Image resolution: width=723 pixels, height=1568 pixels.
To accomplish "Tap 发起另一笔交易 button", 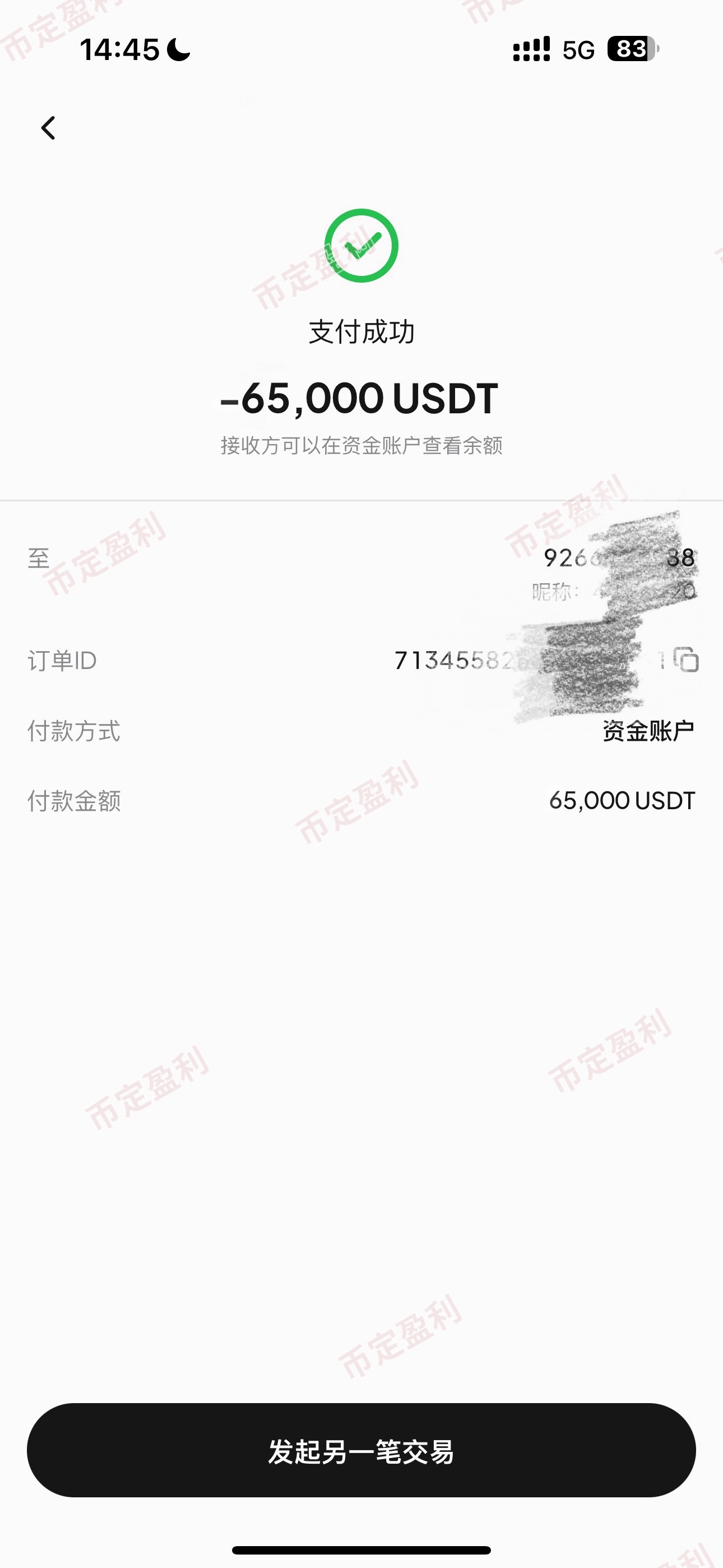I will point(361,1451).
